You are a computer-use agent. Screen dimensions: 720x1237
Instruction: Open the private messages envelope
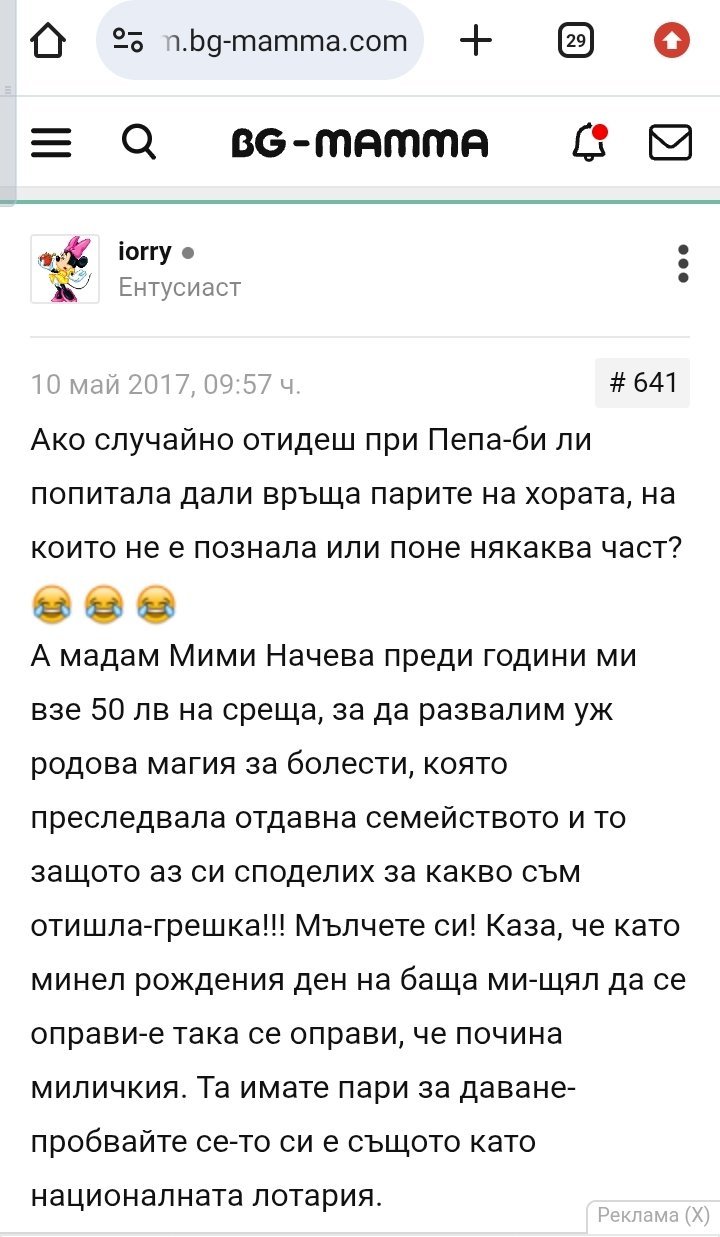[x=670, y=143]
